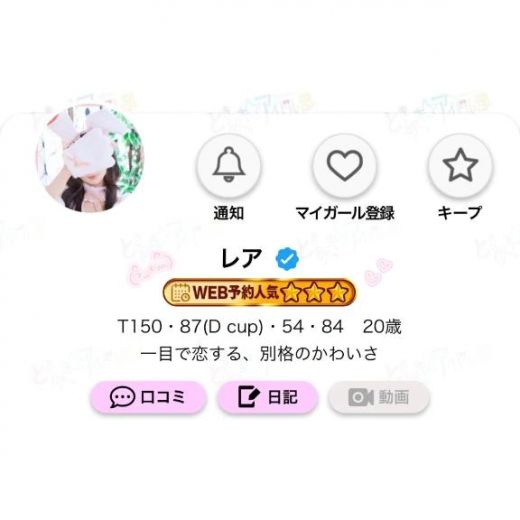Tap the 通知 notification bell

click(229, 165)
